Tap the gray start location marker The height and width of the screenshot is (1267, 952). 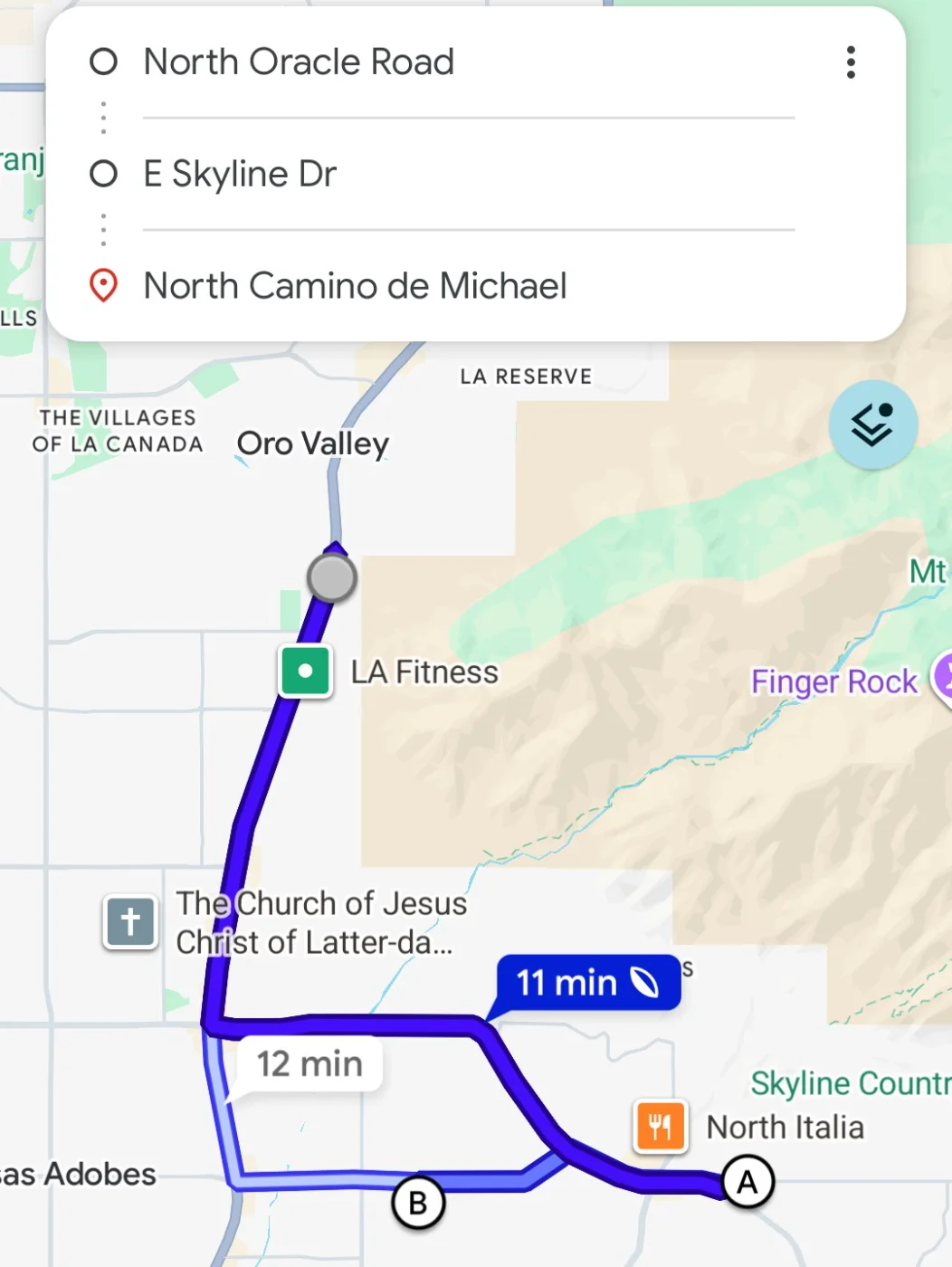click(332, 578)
